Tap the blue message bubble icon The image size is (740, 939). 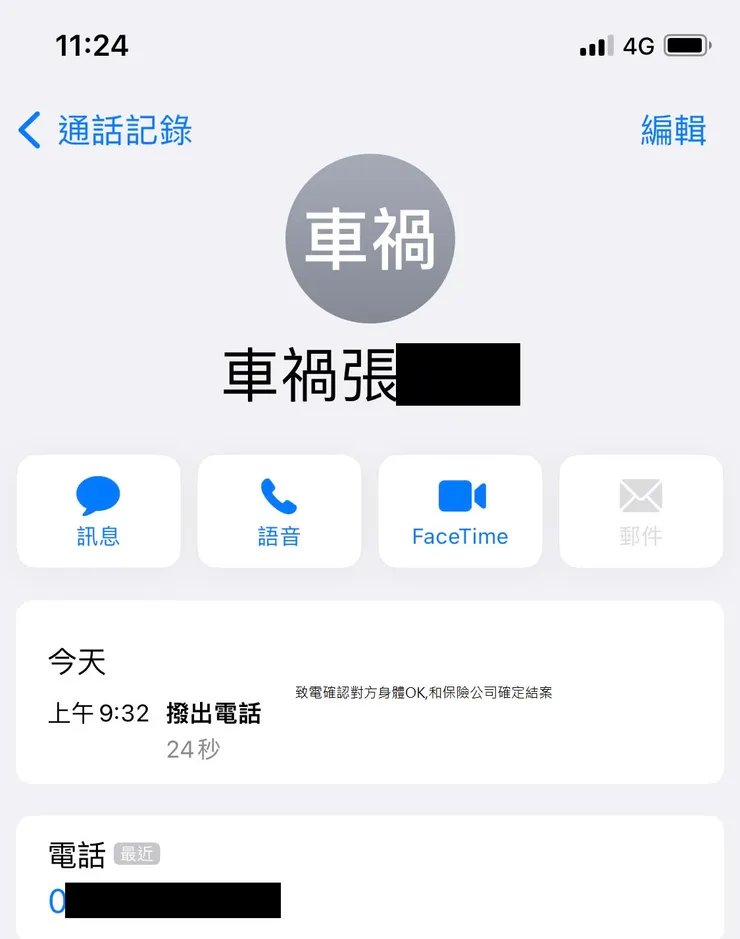(x=98, y=494)
